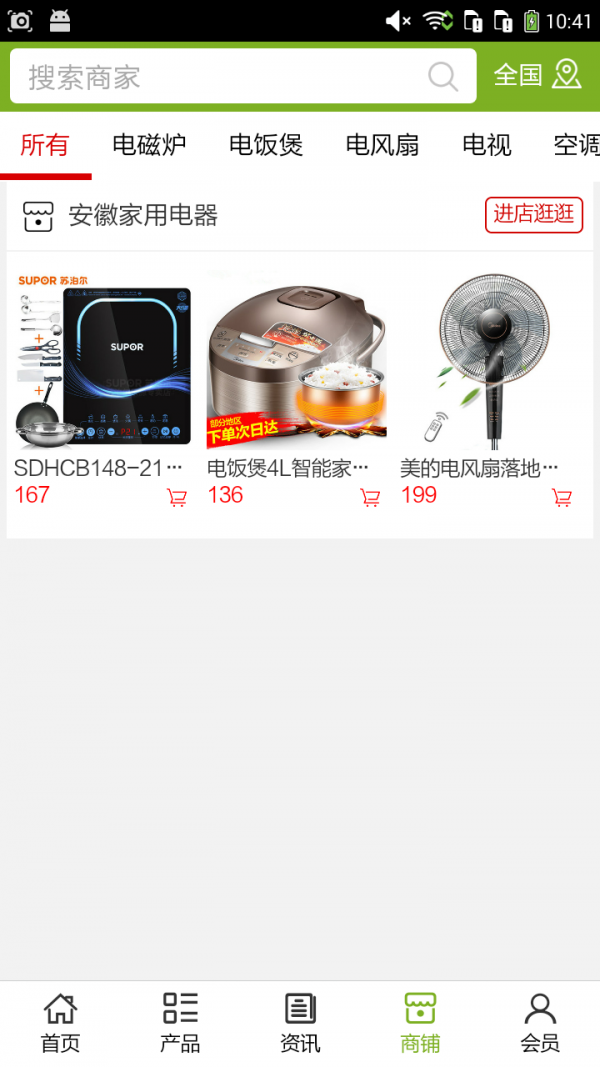Select the 空调 category tab
600x1067 pixels.
(x=576, y=145)
